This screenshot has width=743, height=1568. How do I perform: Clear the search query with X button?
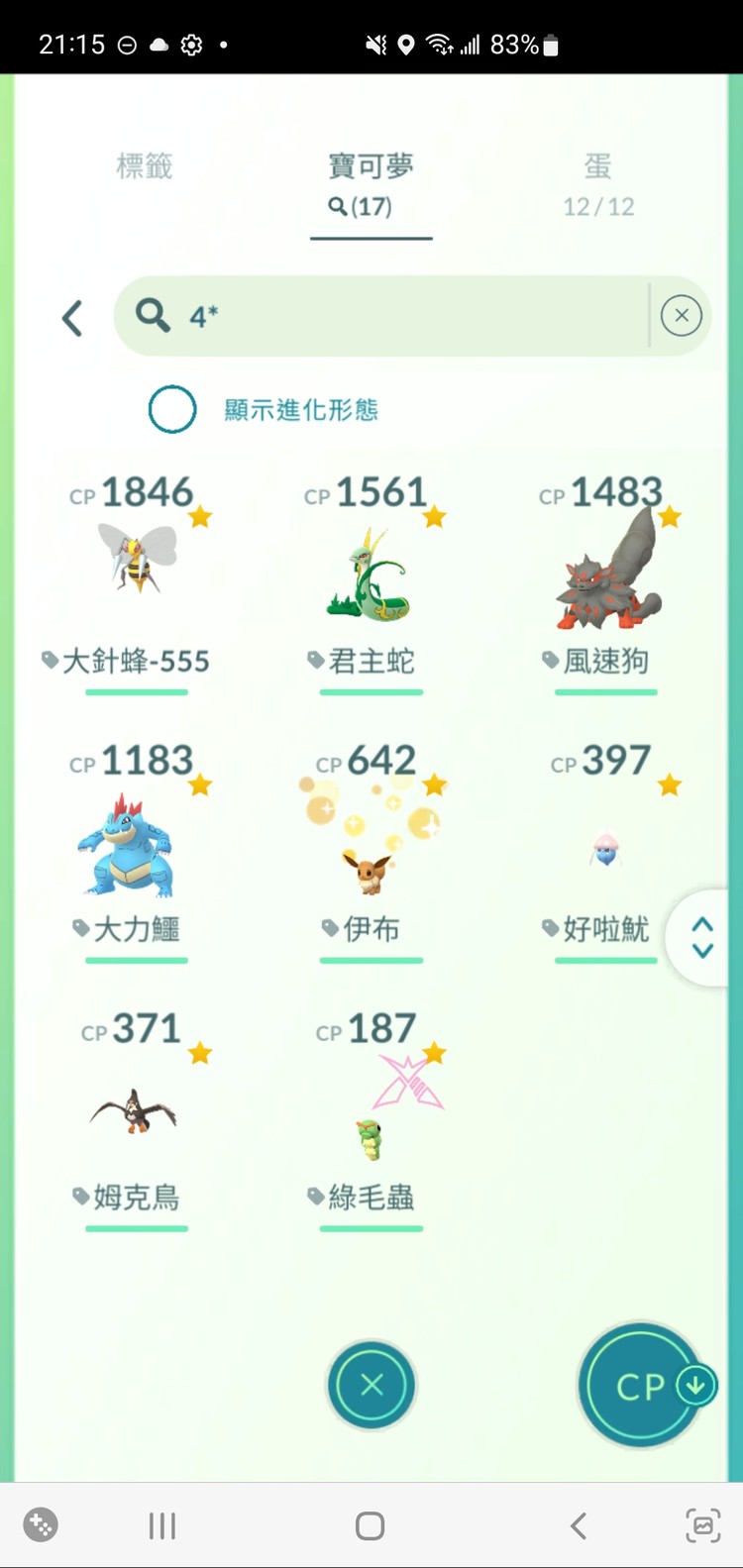click(x=681, y=314)
